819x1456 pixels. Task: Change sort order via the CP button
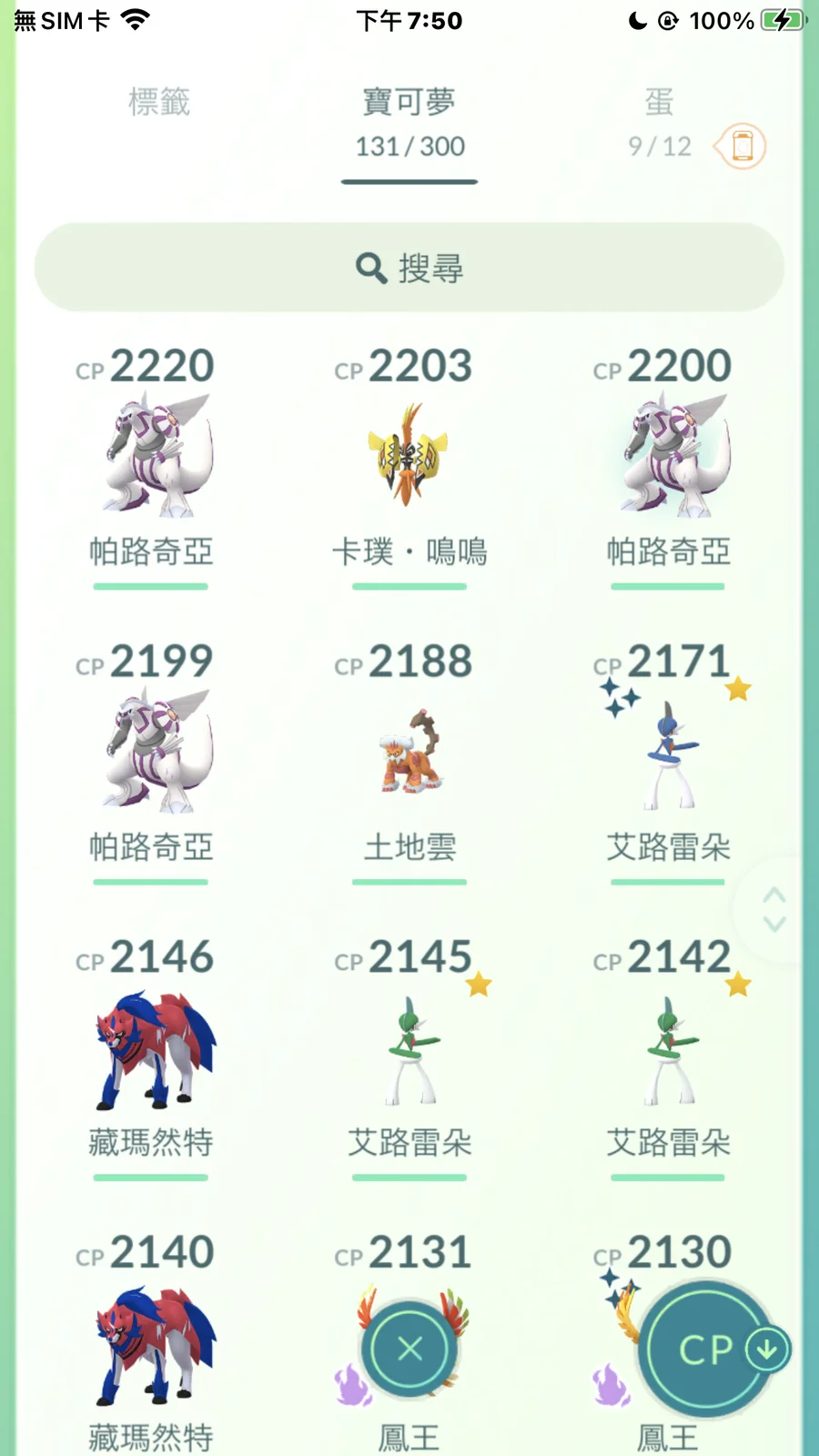pos(708,1350)
